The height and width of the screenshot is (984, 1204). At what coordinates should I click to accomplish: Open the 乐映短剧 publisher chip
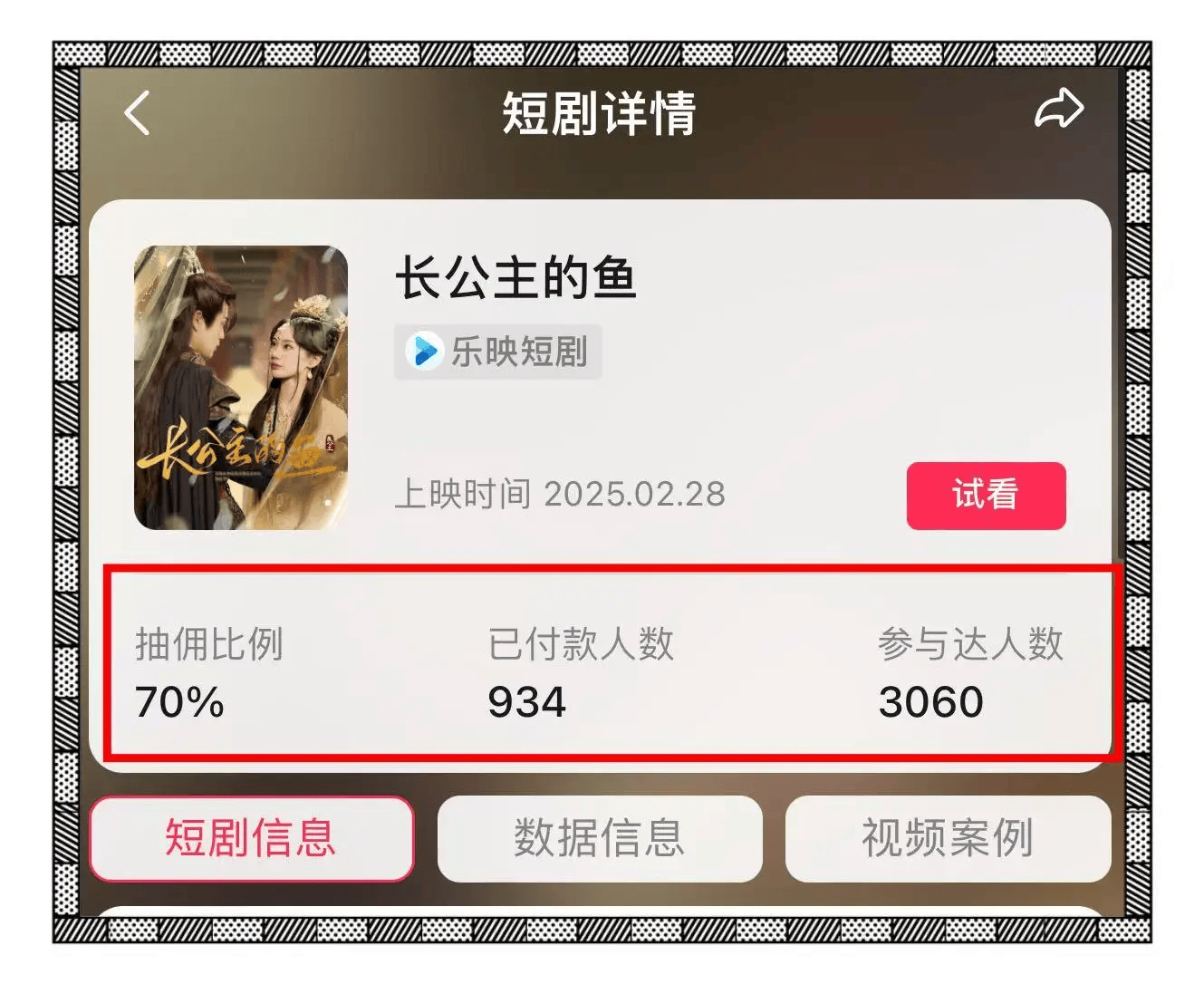point(498,352)
